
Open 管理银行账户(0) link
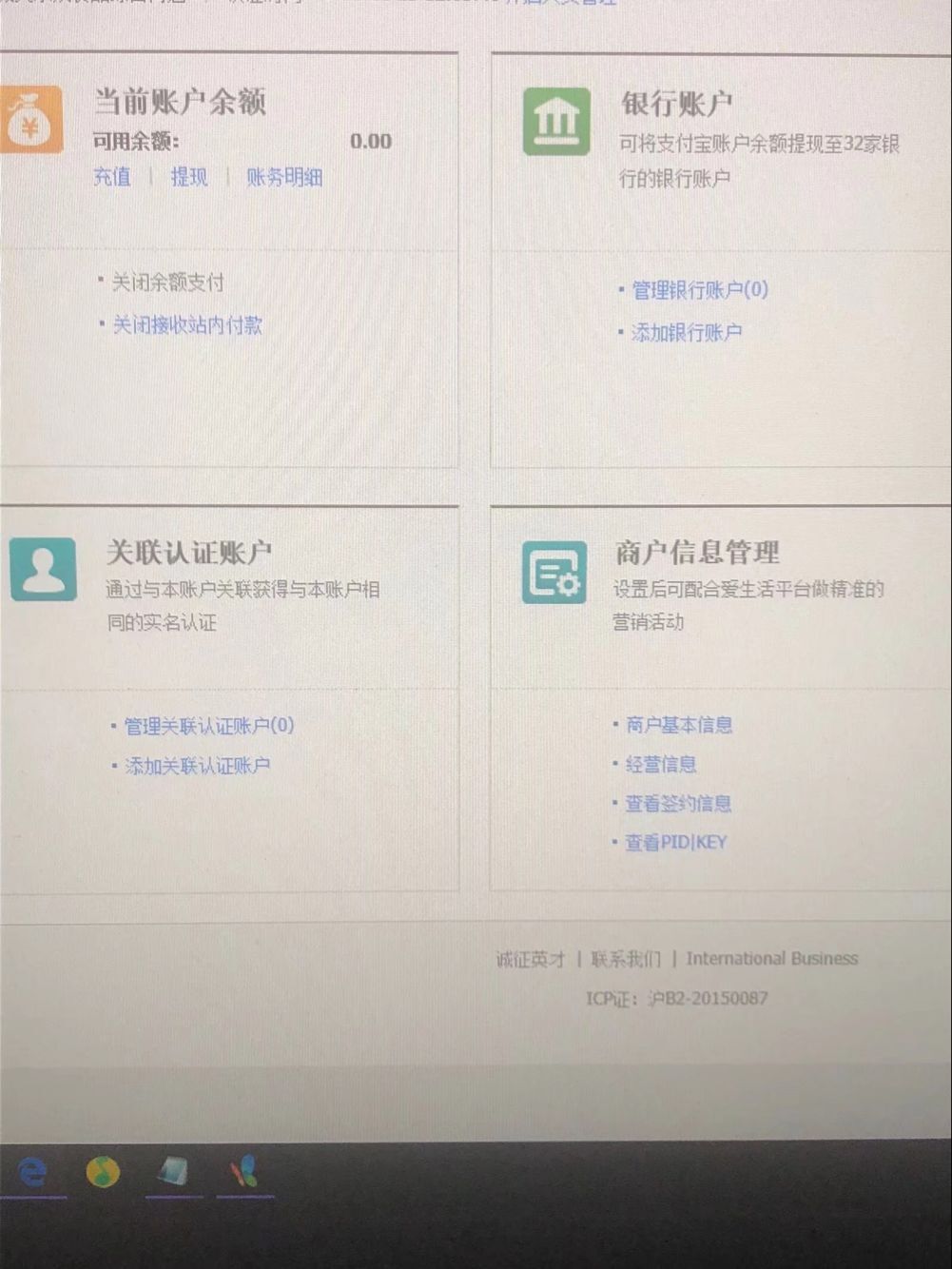[700, 290]
